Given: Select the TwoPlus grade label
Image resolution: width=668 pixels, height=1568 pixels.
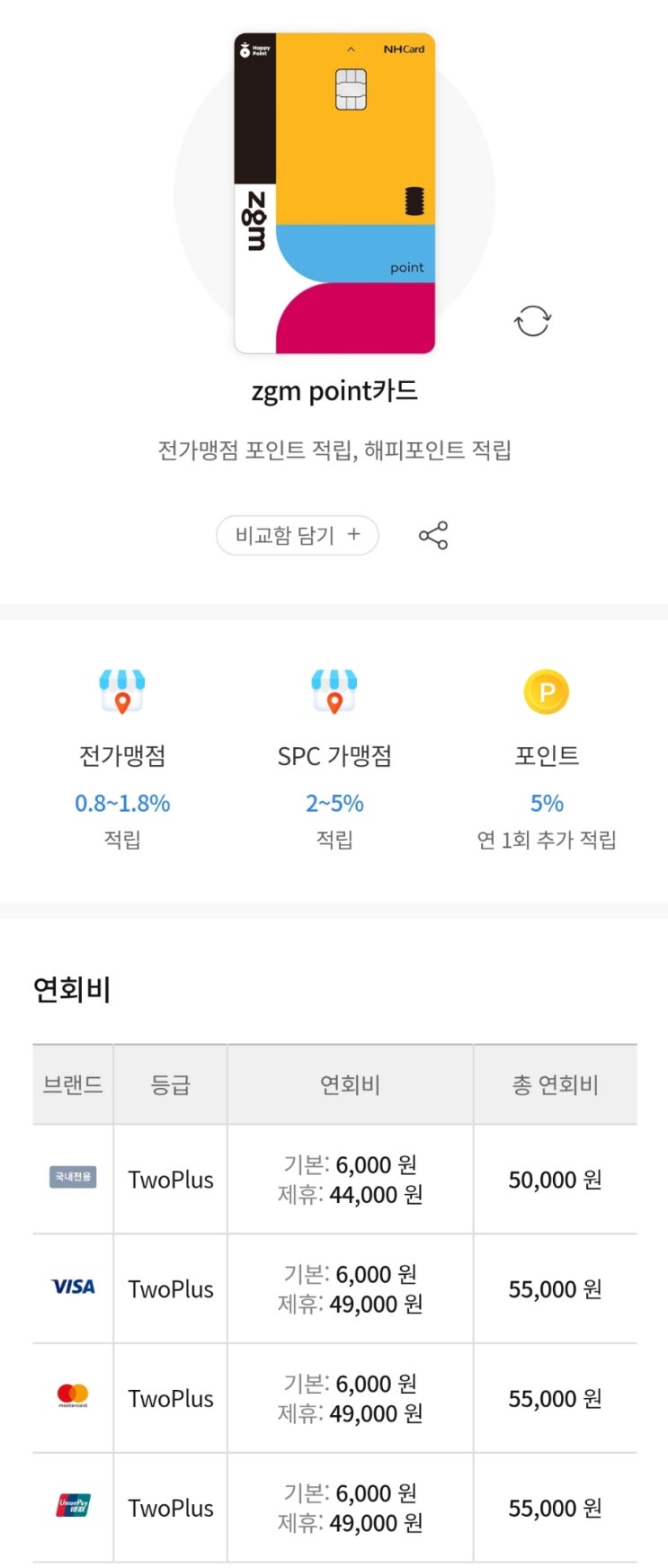Looking at the screenshot, I should tap(170, 1178).
